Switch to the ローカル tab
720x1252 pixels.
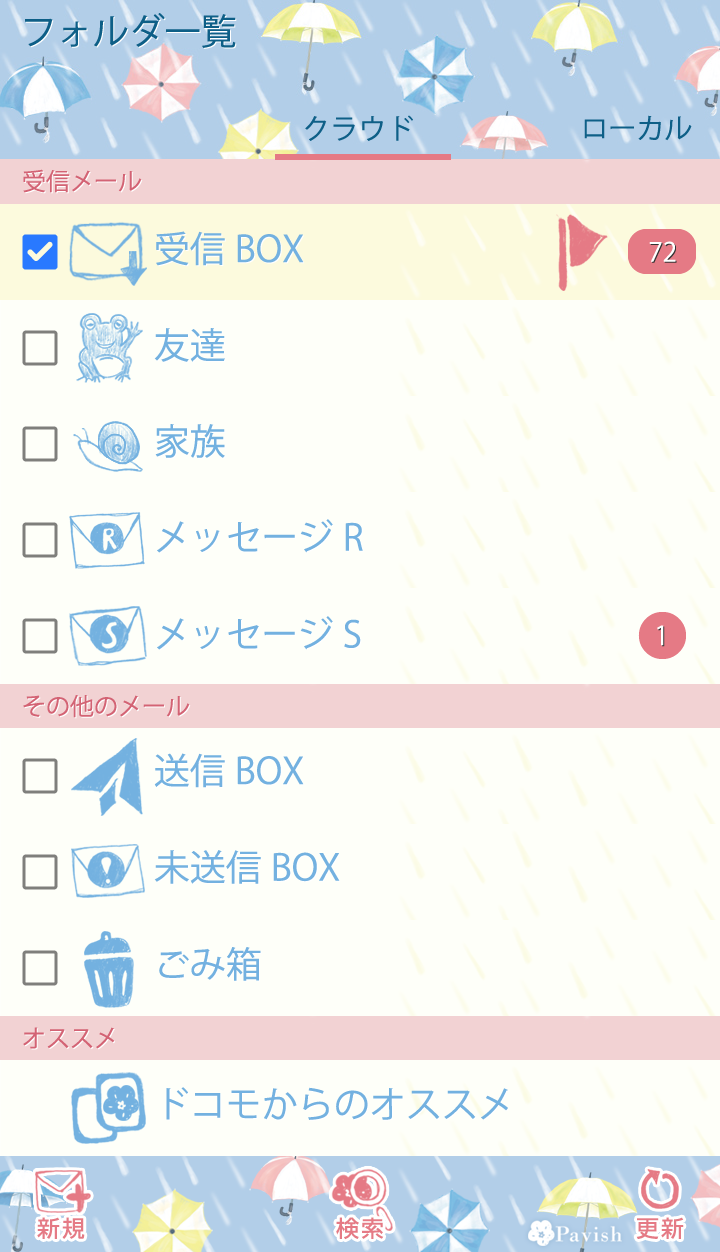[636, 129]
